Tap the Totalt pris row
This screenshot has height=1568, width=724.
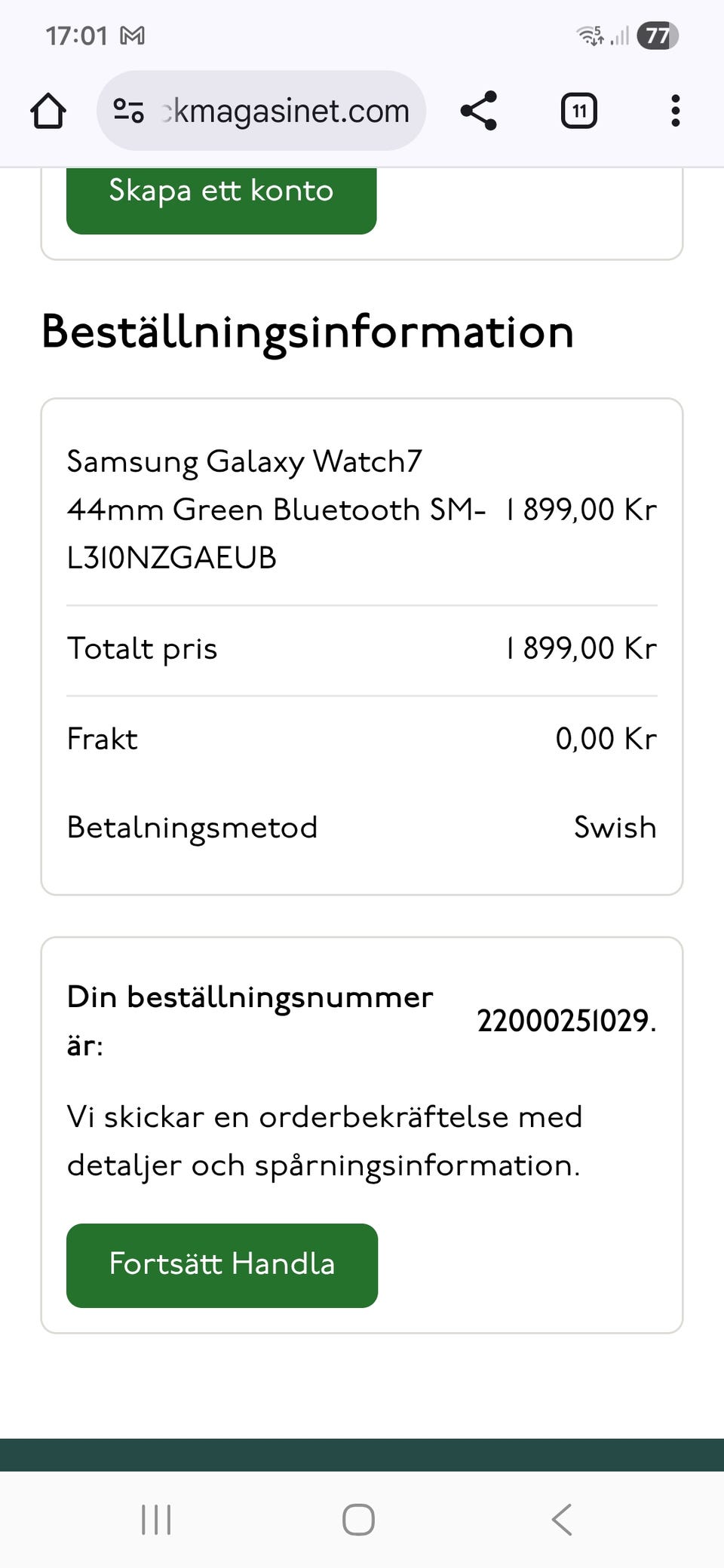(362, 648)
